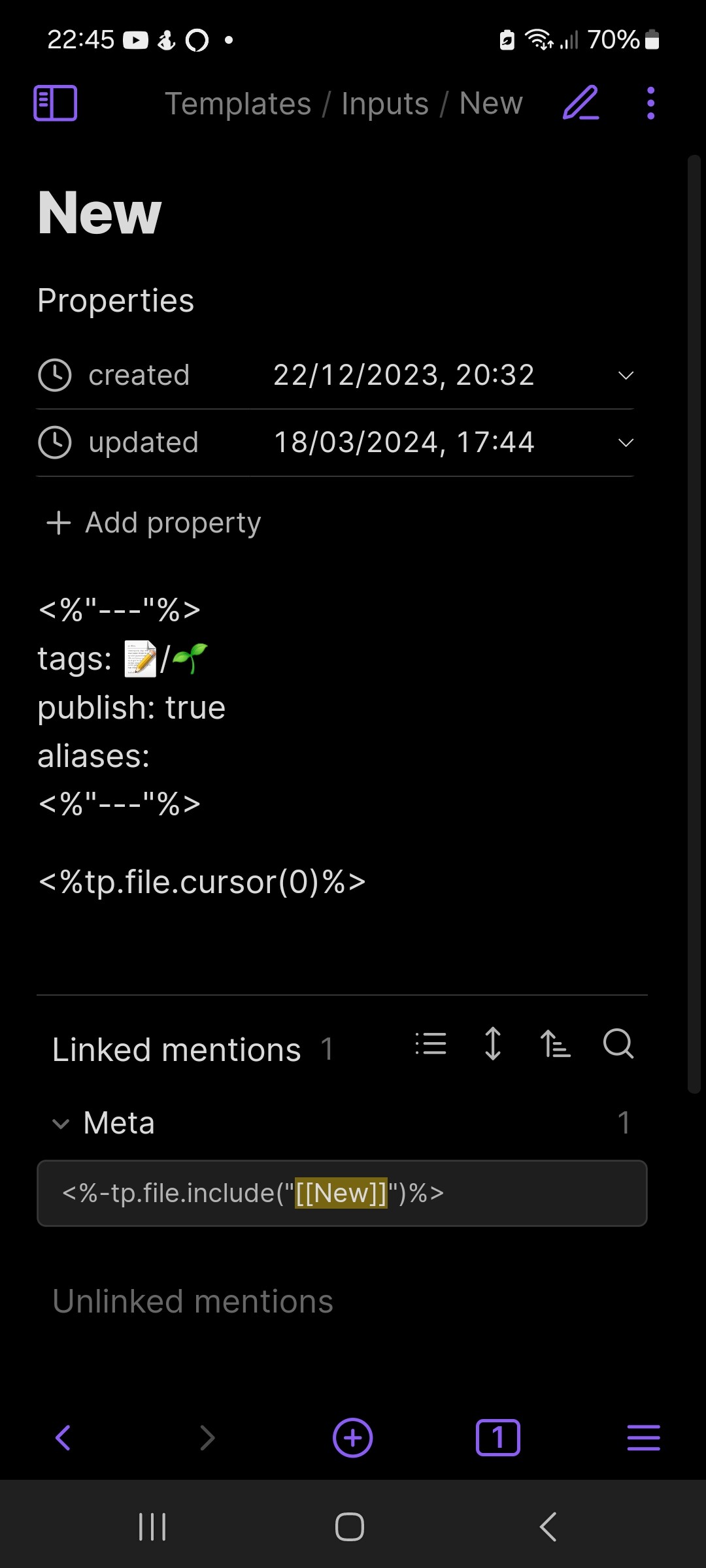Expand the updated date dropdown

pyautogui.click(x=626, y=443)
